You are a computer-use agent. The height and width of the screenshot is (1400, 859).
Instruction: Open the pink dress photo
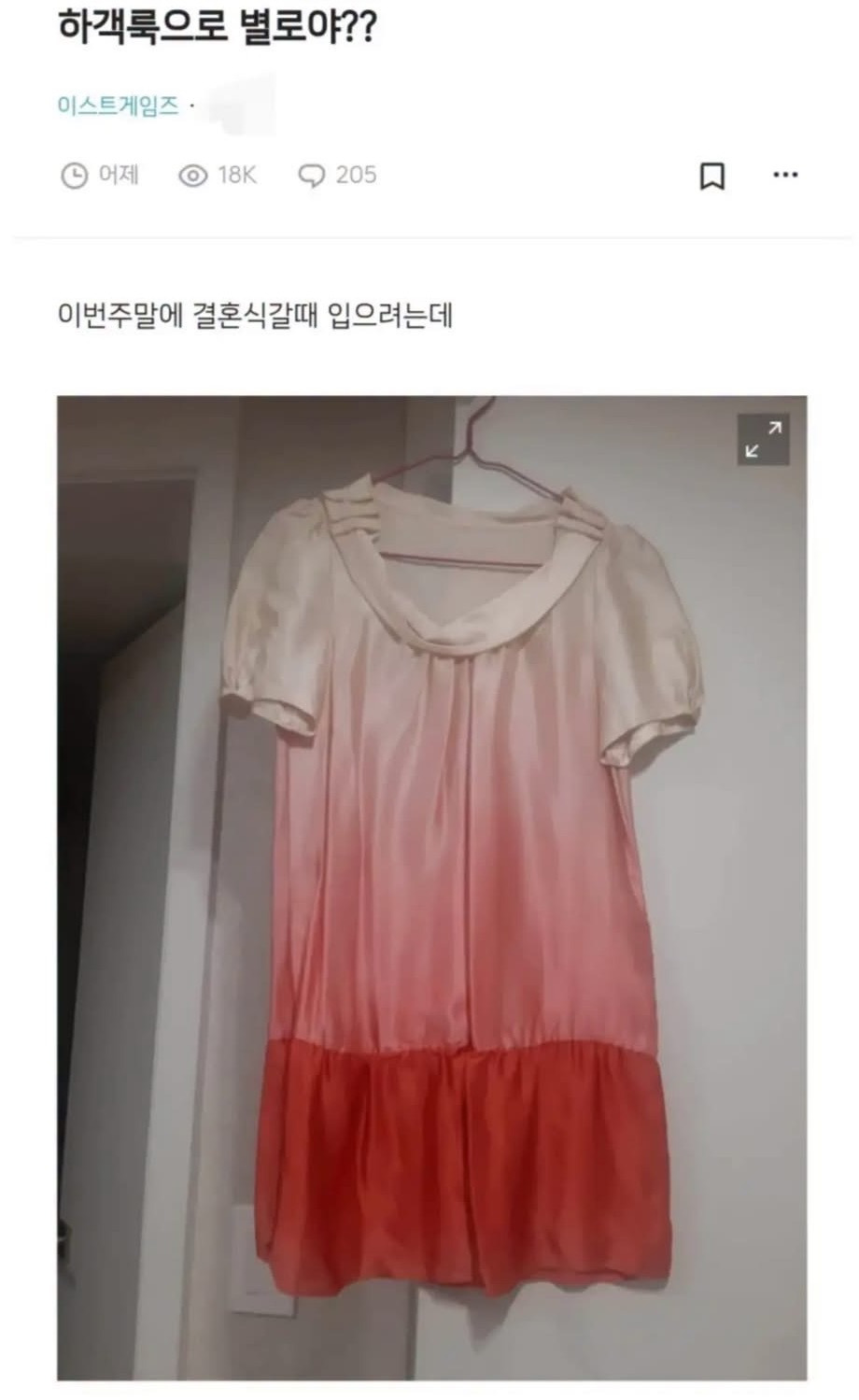432,887
